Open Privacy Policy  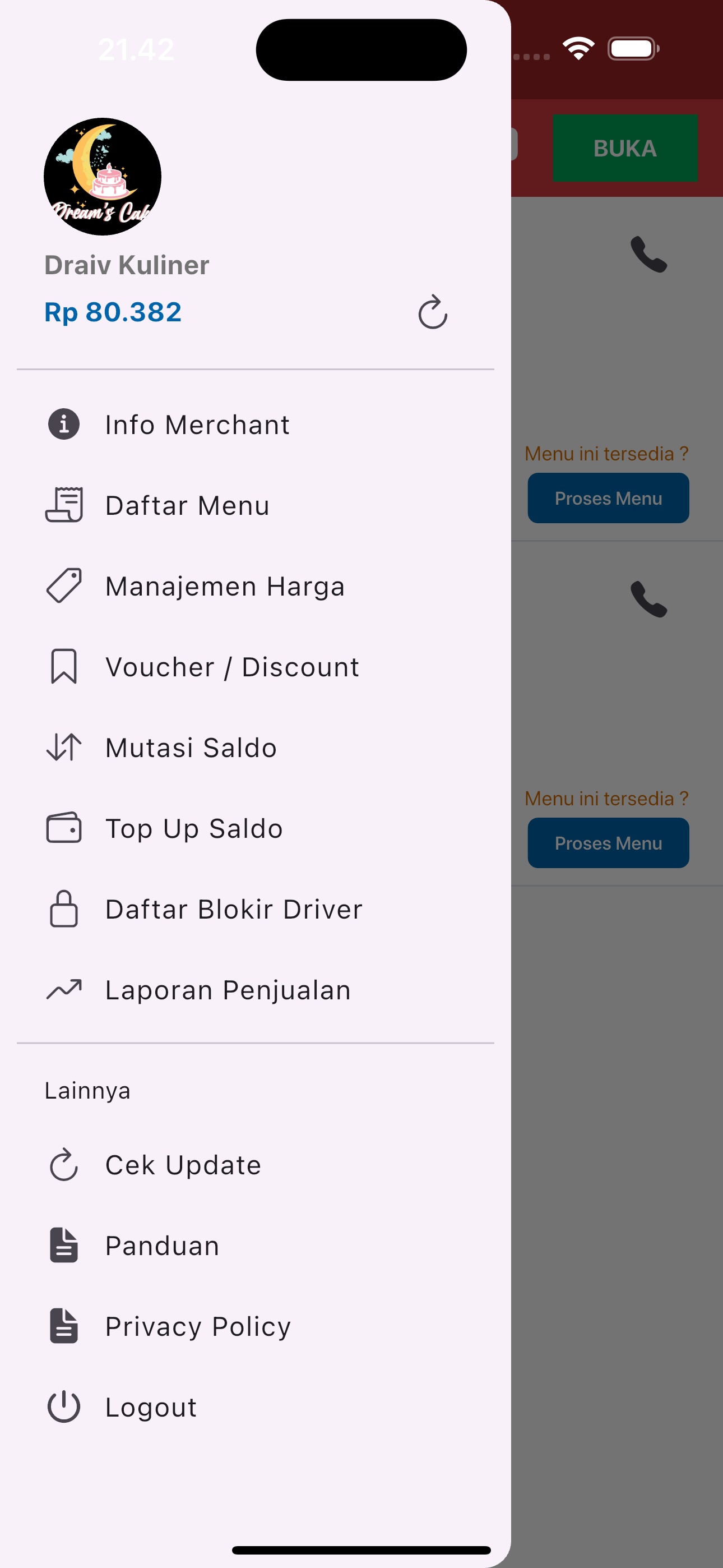(x=256, y=1326)
